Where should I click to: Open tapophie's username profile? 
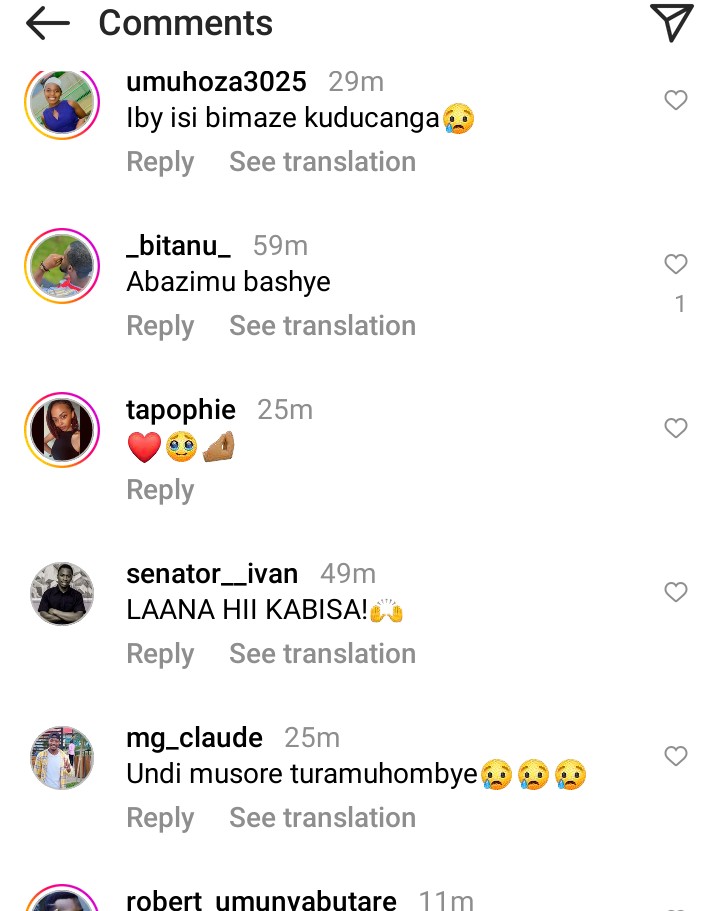point(181,410)
